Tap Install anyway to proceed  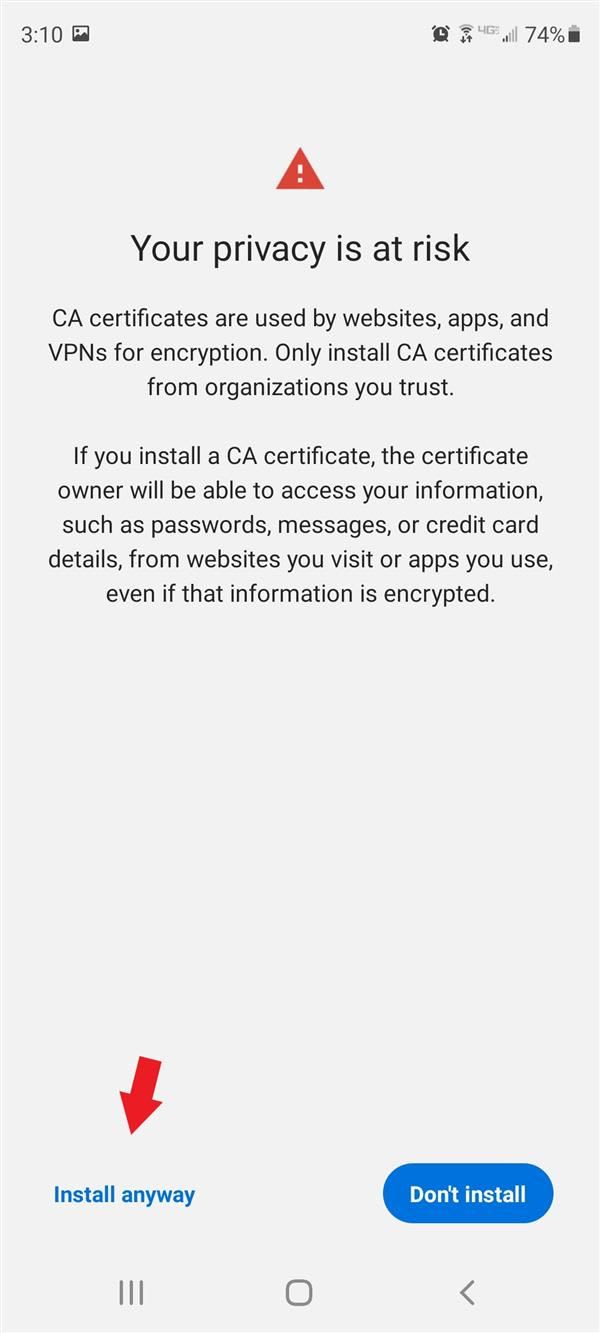(124, 1194)
